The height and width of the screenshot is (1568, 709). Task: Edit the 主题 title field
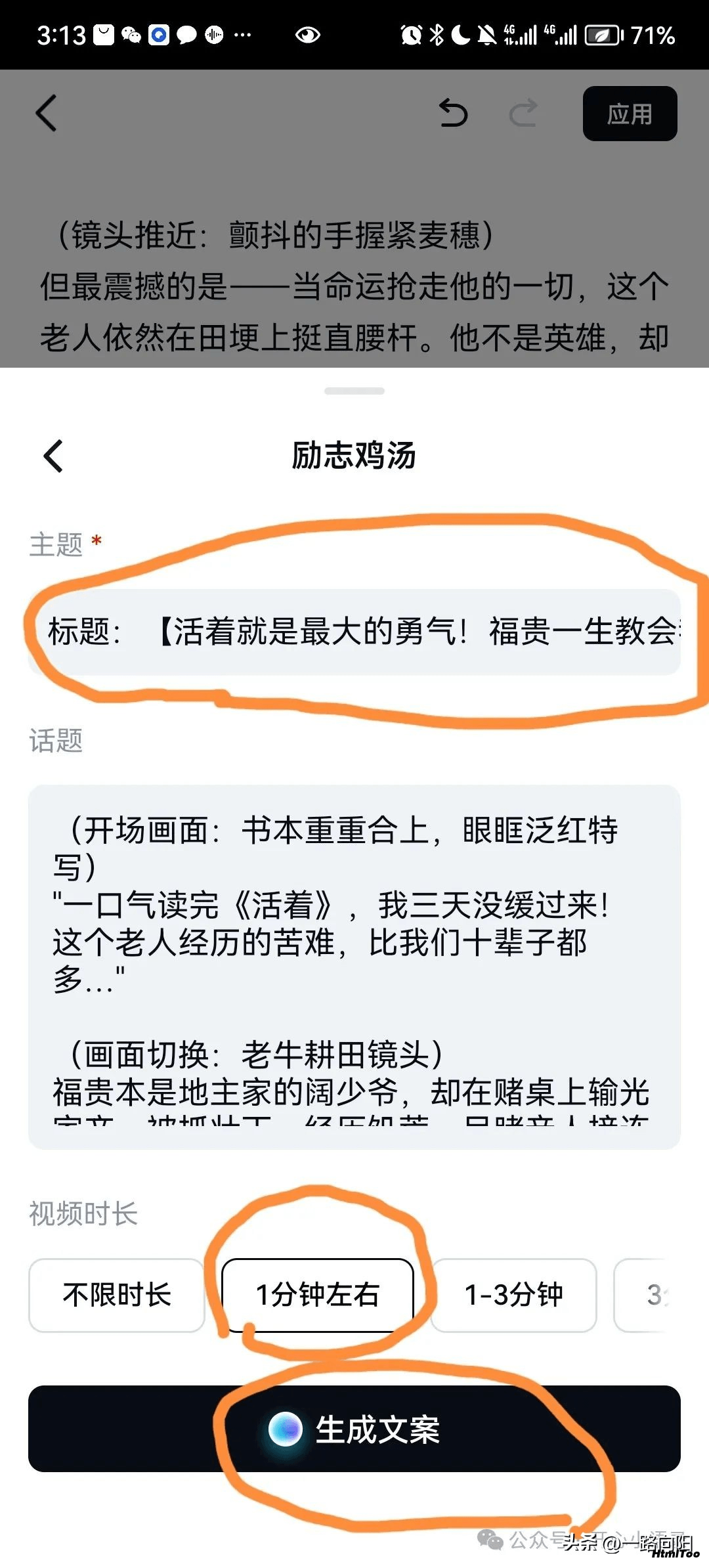[354, 632]
